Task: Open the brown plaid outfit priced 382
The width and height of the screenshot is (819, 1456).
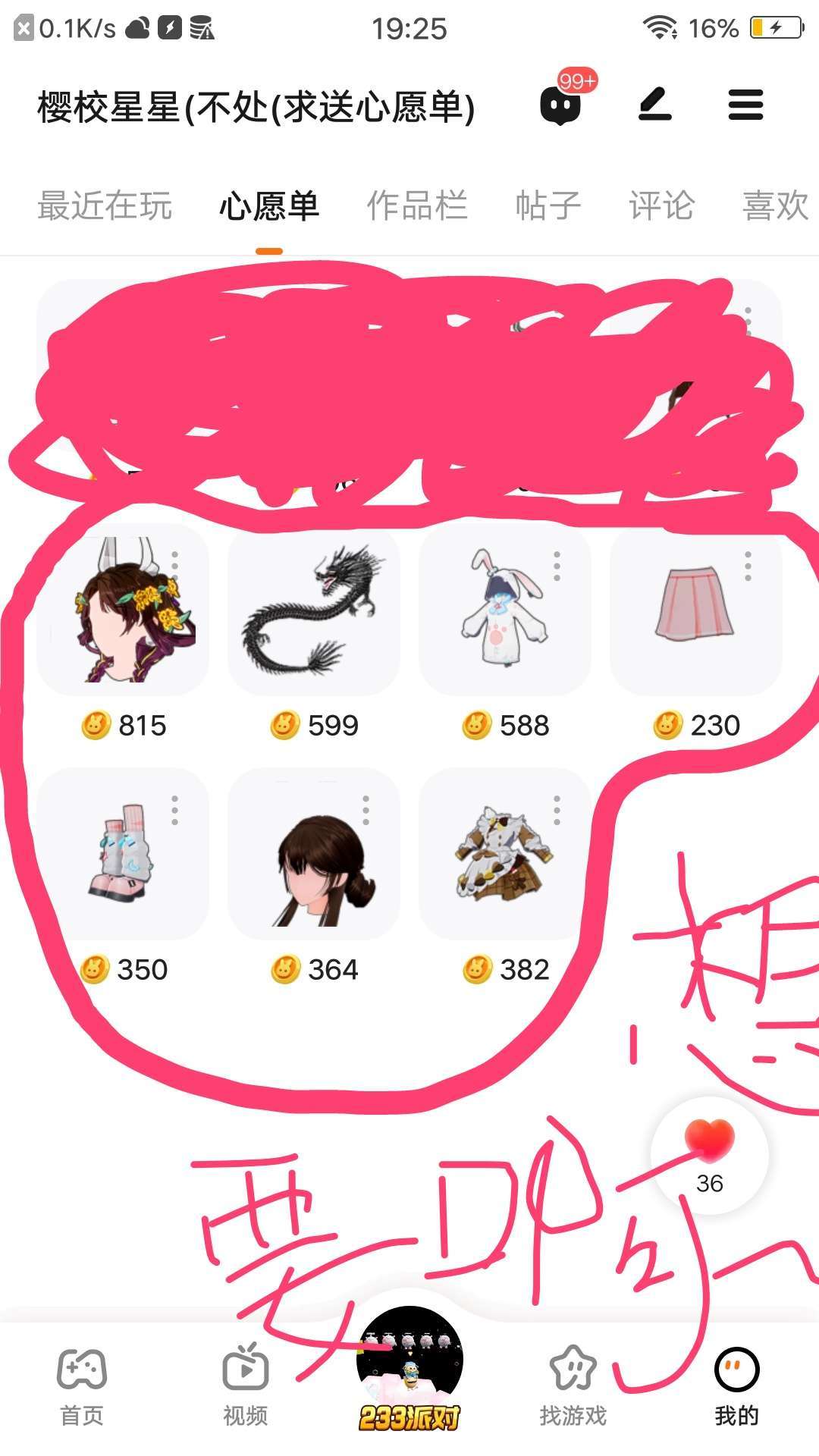Action: point(504,855)
